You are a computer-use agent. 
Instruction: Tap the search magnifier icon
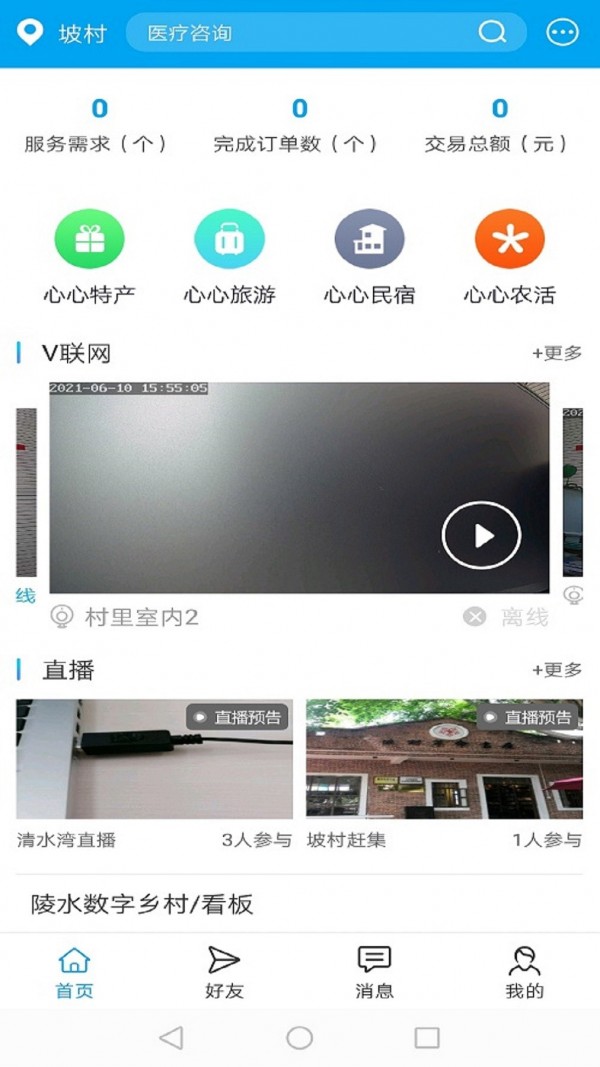492,33
